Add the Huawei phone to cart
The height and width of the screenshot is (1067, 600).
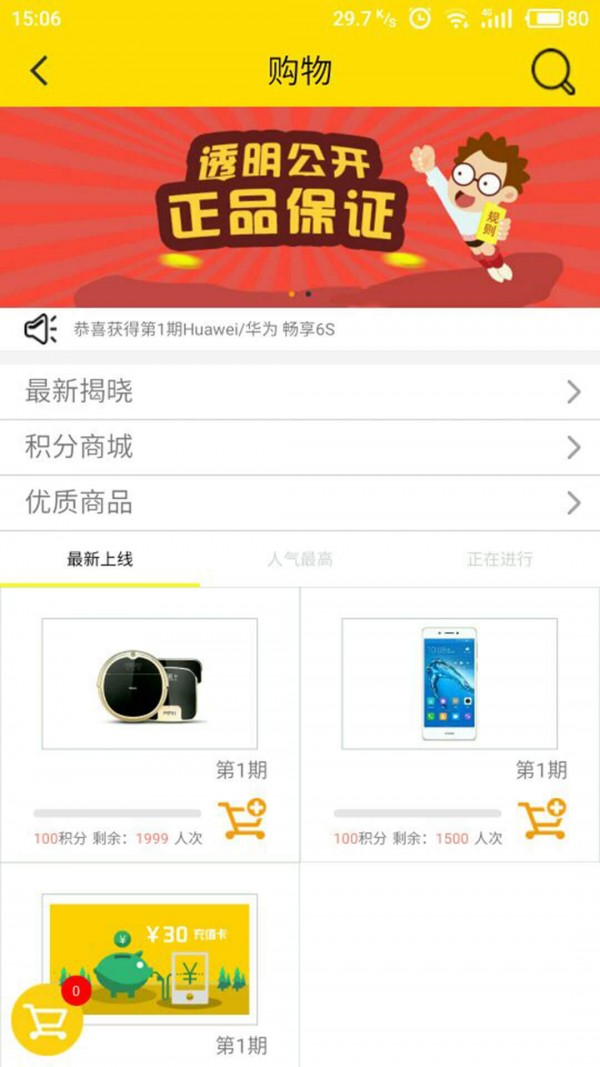542,819
